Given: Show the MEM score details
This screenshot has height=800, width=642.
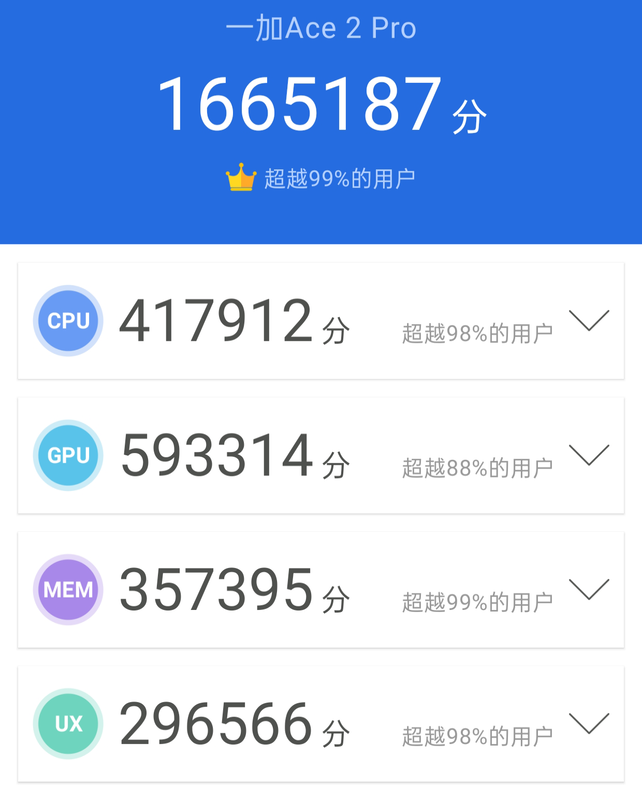Looking at the screenshot, I should click(588, 590).
